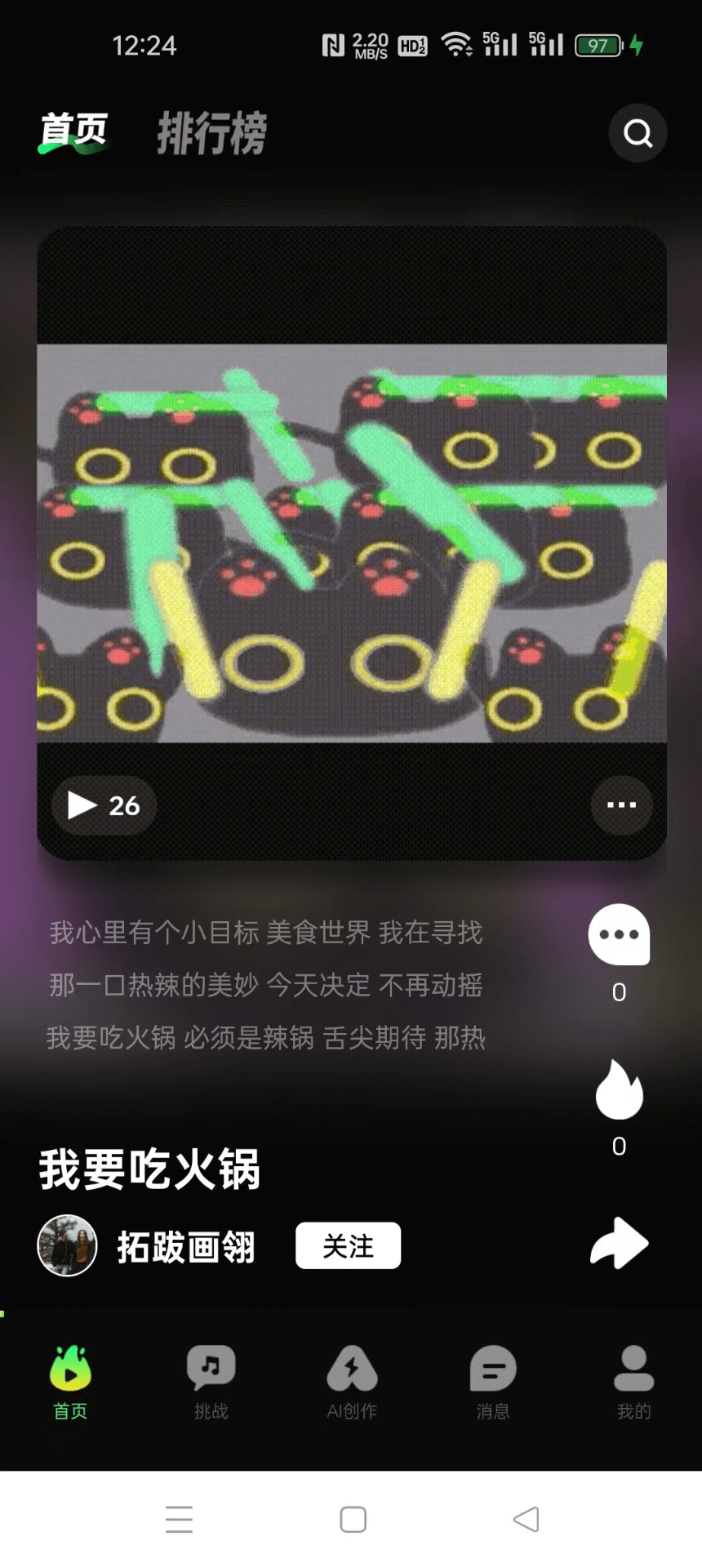Open recent apps with the navigation menu button

tap(180, 1519)
